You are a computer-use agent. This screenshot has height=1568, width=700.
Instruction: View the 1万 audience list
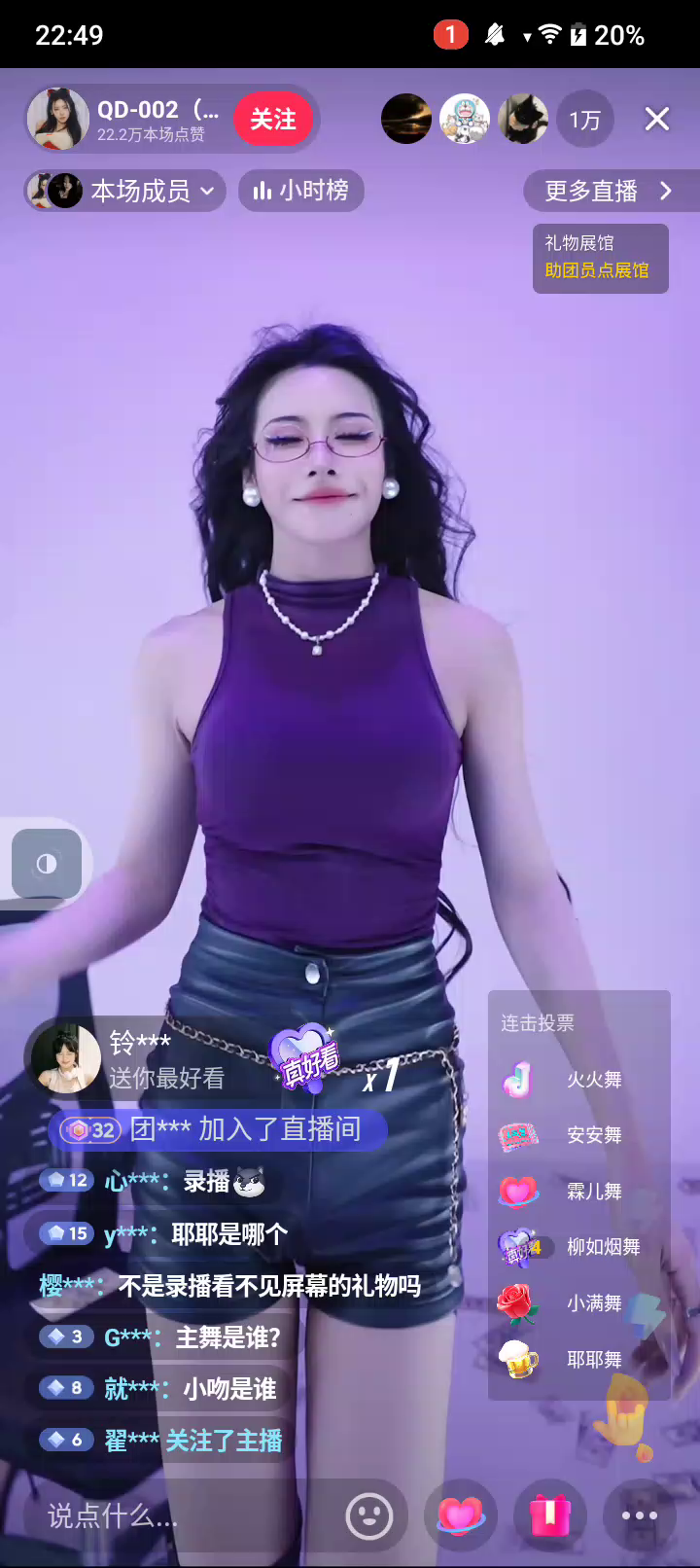click(x=585, y=120)
